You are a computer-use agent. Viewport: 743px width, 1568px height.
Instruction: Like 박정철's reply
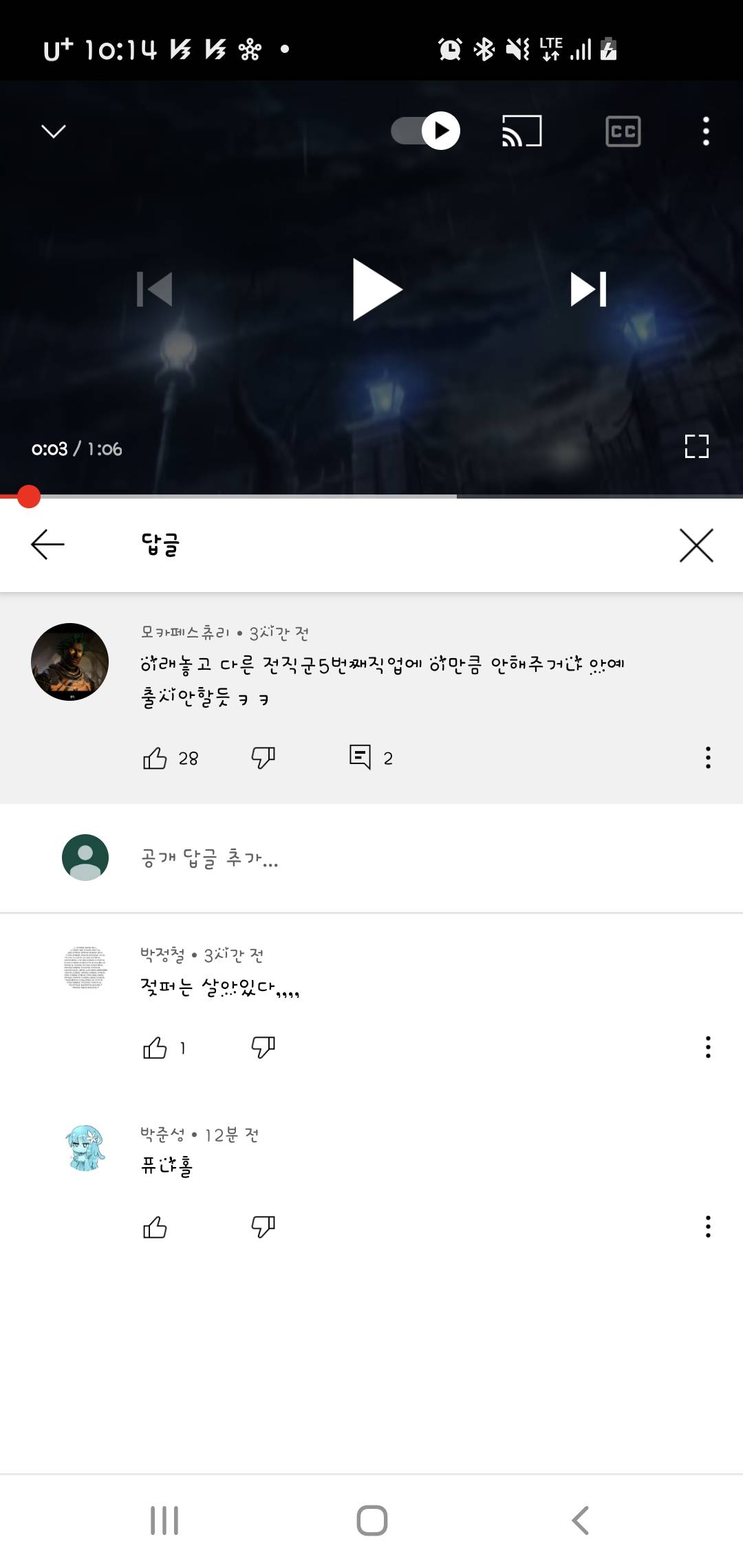tap(155, 1047)
